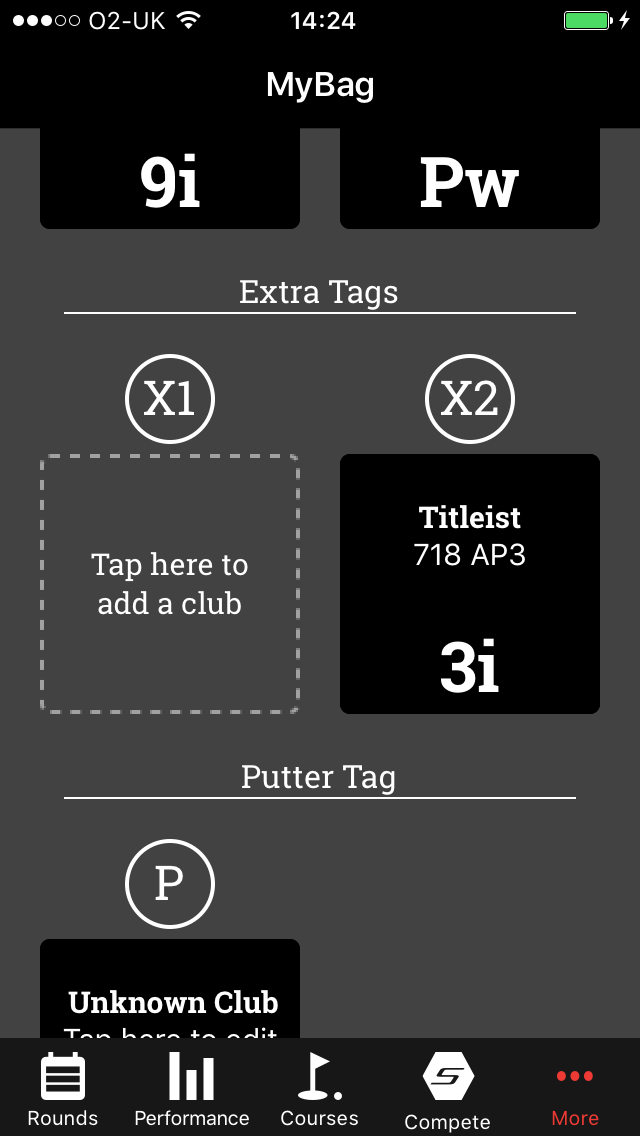This screenshot has width=640, height=1136.
Task: Add a club to the X1 tag
Action: coord(170,584)
